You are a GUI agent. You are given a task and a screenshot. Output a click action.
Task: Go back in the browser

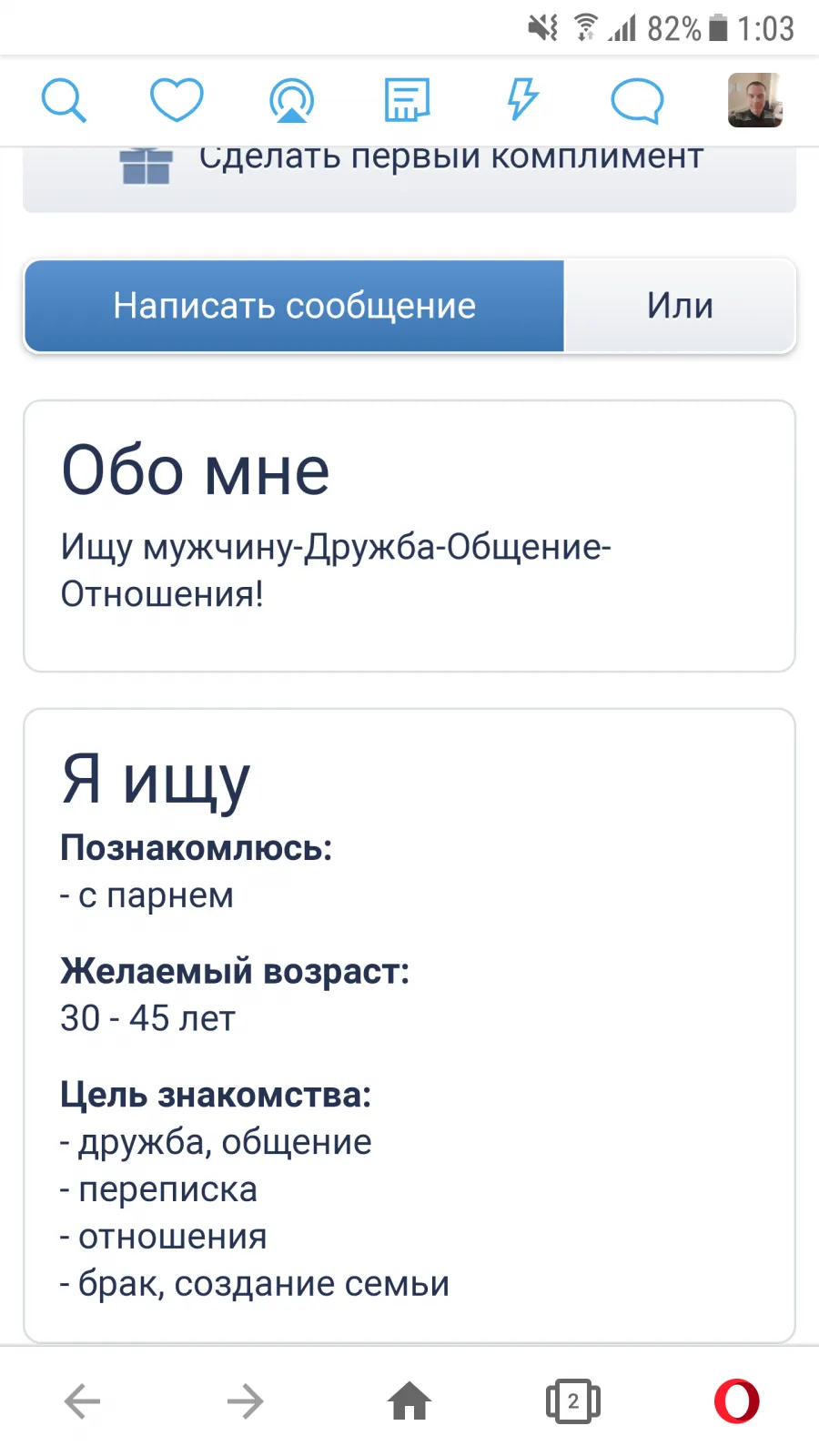click(x=82, y=1401)
